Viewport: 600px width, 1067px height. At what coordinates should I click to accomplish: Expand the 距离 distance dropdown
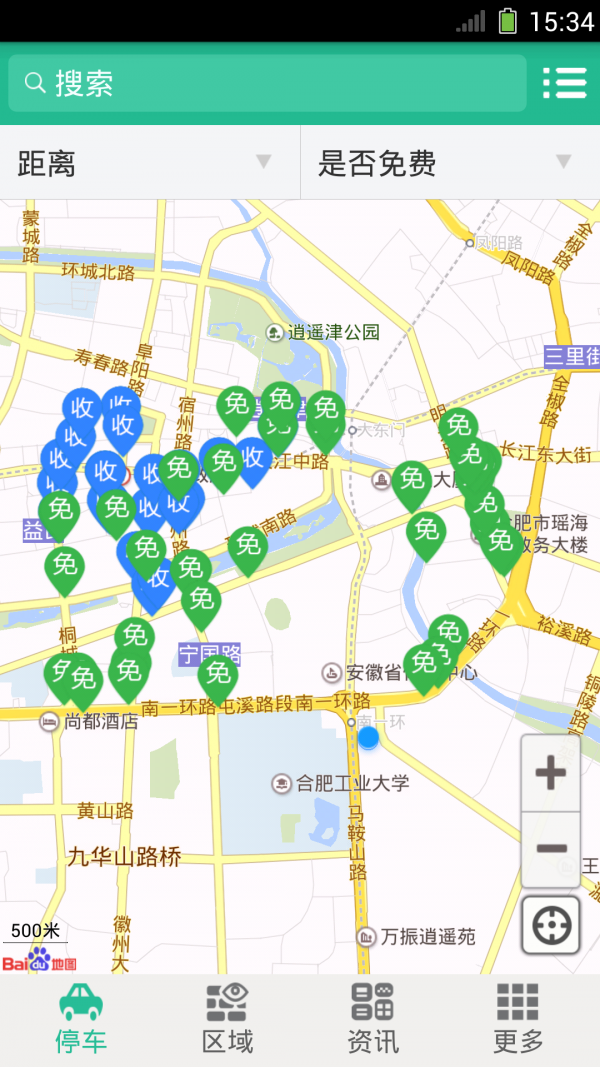point(150,163)
